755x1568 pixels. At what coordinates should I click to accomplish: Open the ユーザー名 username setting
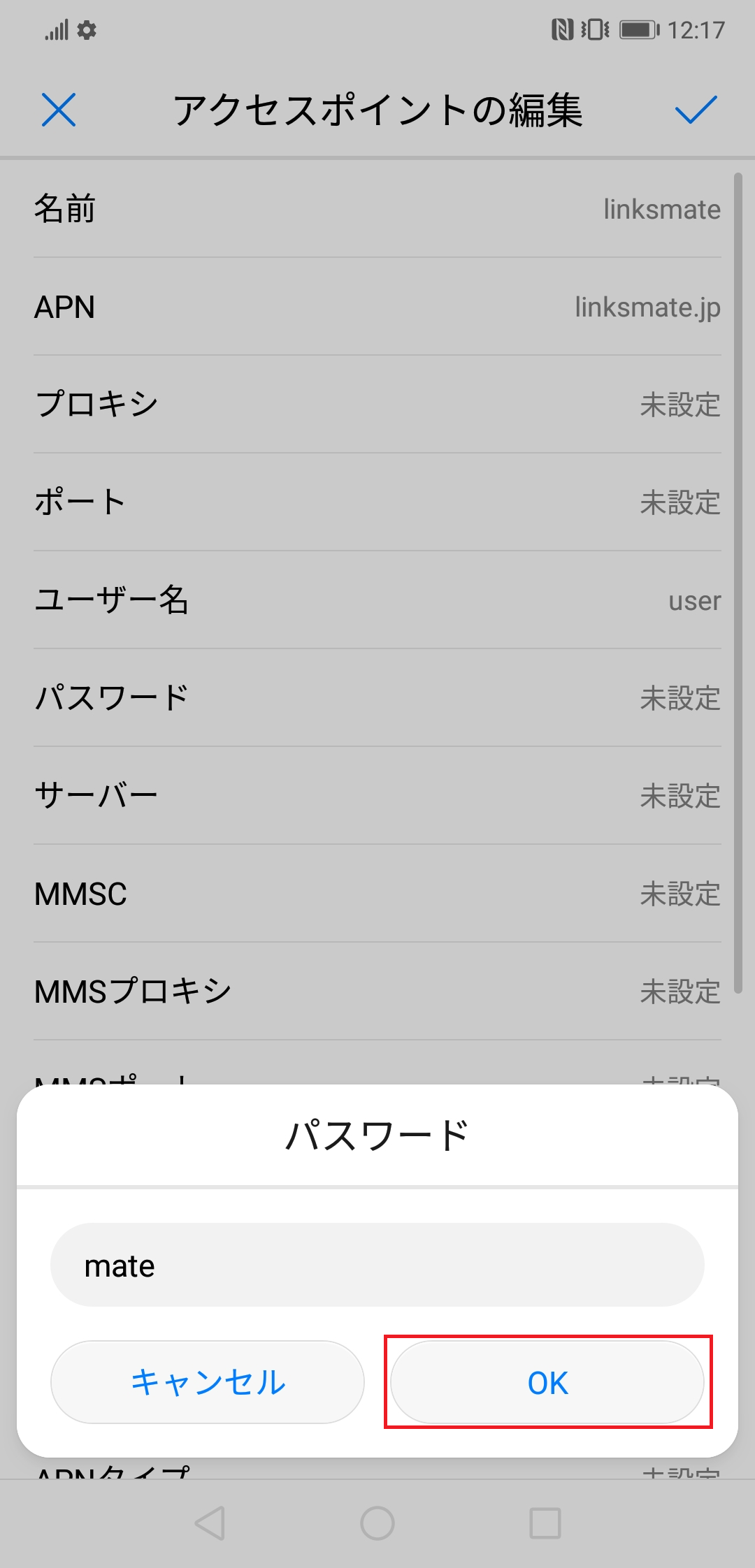point(377,600)
